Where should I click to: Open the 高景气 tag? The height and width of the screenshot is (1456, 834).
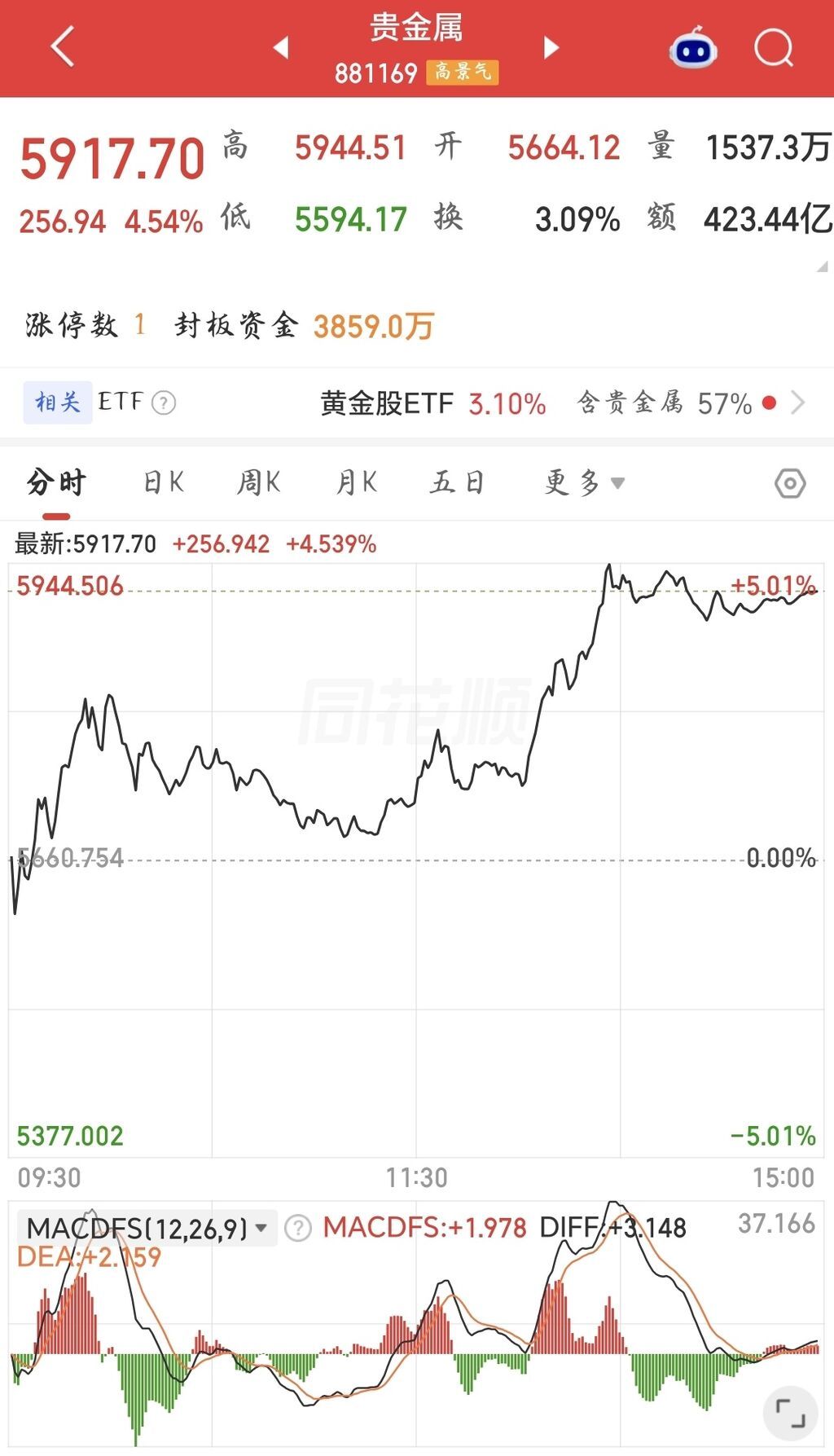pyautogui.click(x=462, y=72)
